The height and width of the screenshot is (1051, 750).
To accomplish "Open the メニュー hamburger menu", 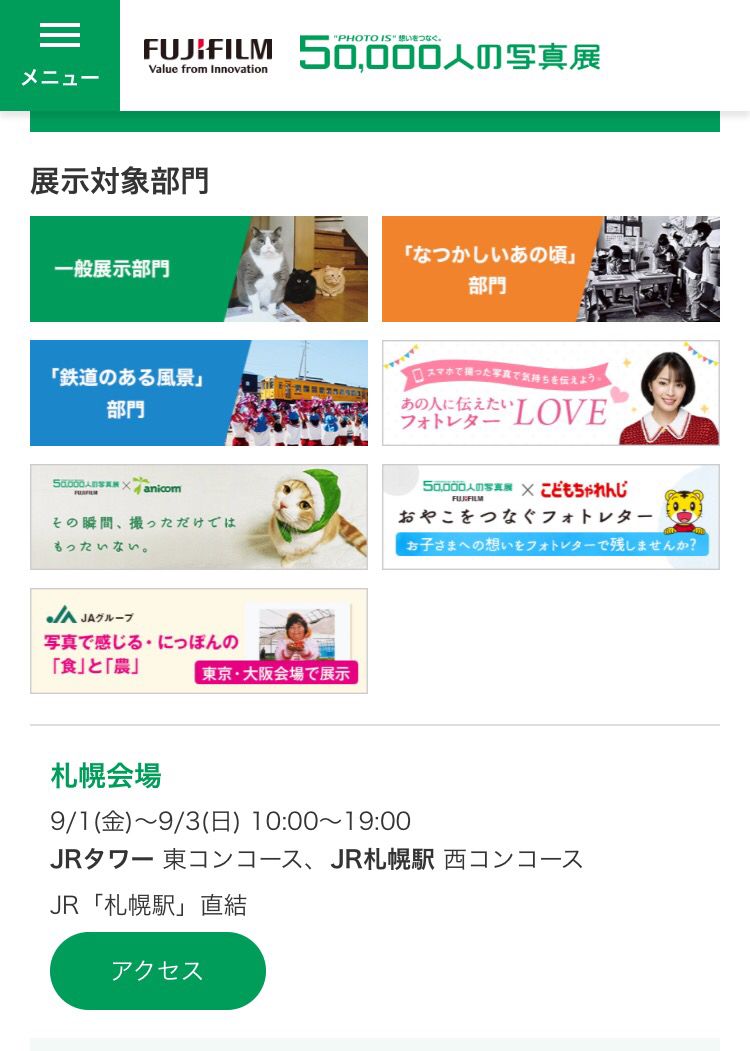I will (60, 55).
